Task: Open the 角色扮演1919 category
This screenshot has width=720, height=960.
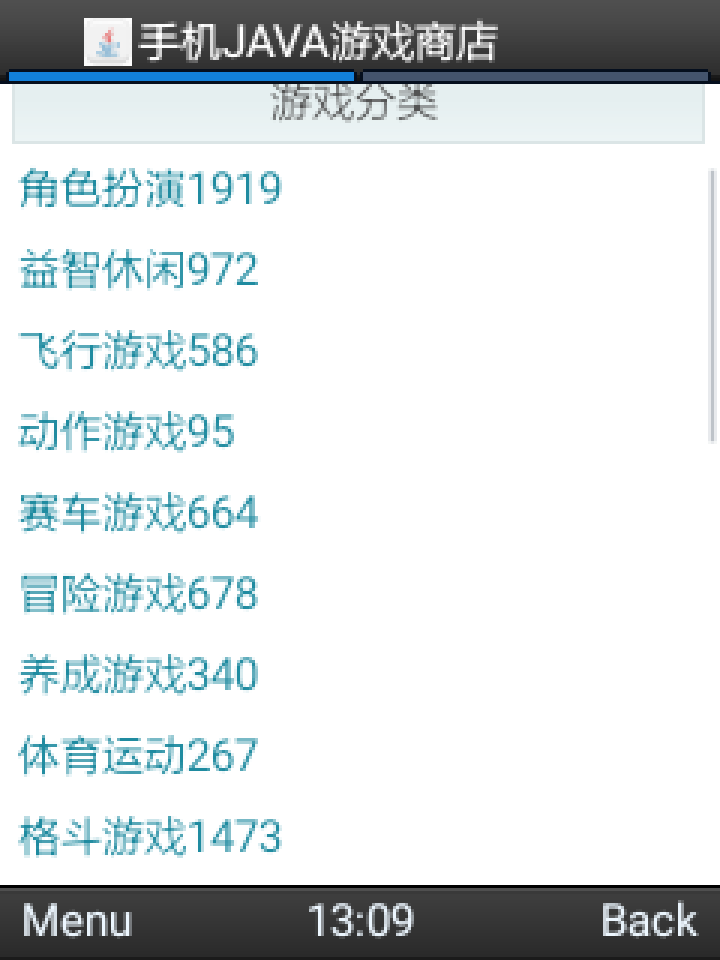Action: click(x=150, y=188)
